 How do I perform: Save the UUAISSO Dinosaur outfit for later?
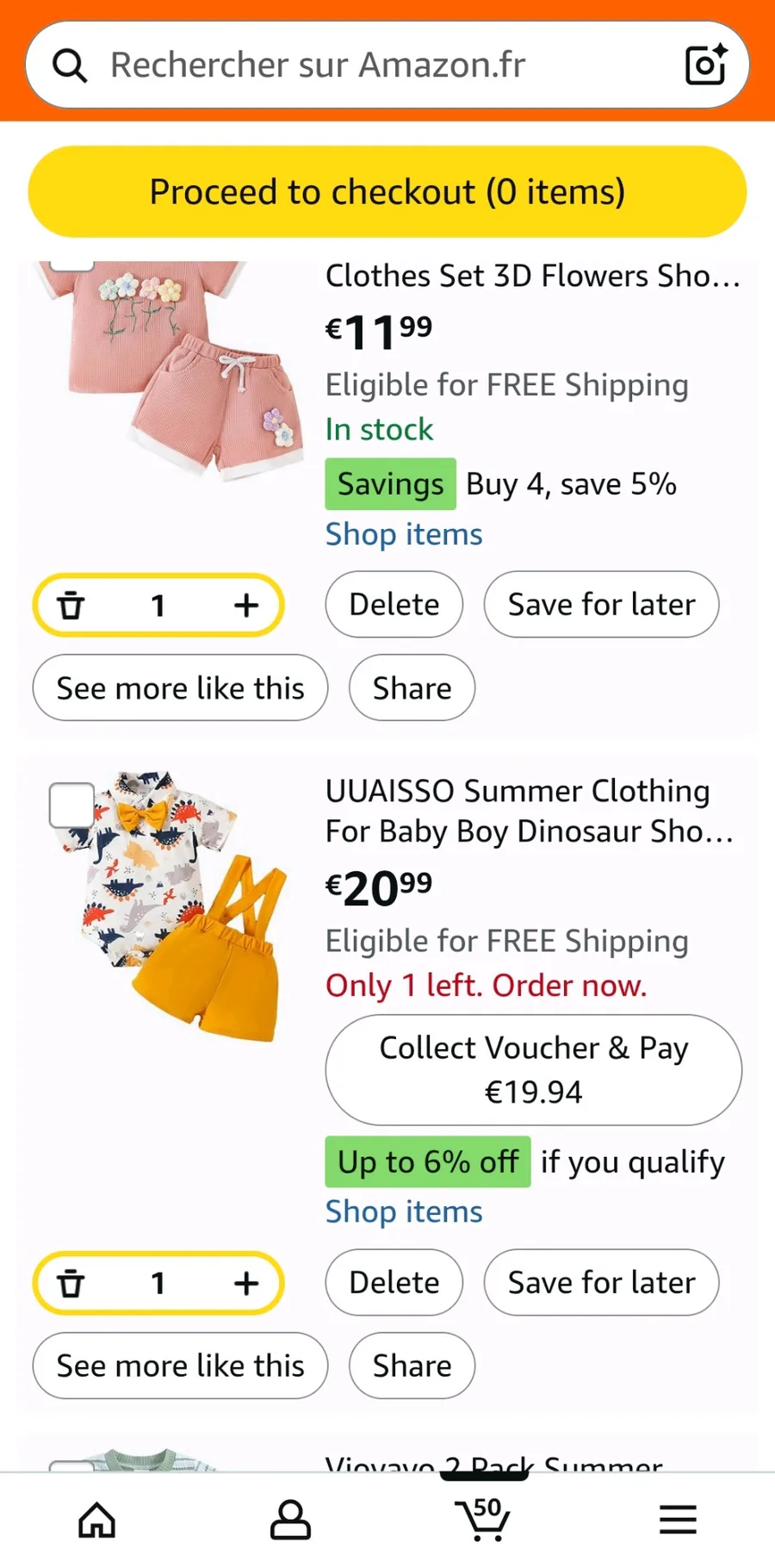(x=601, y=1283)
